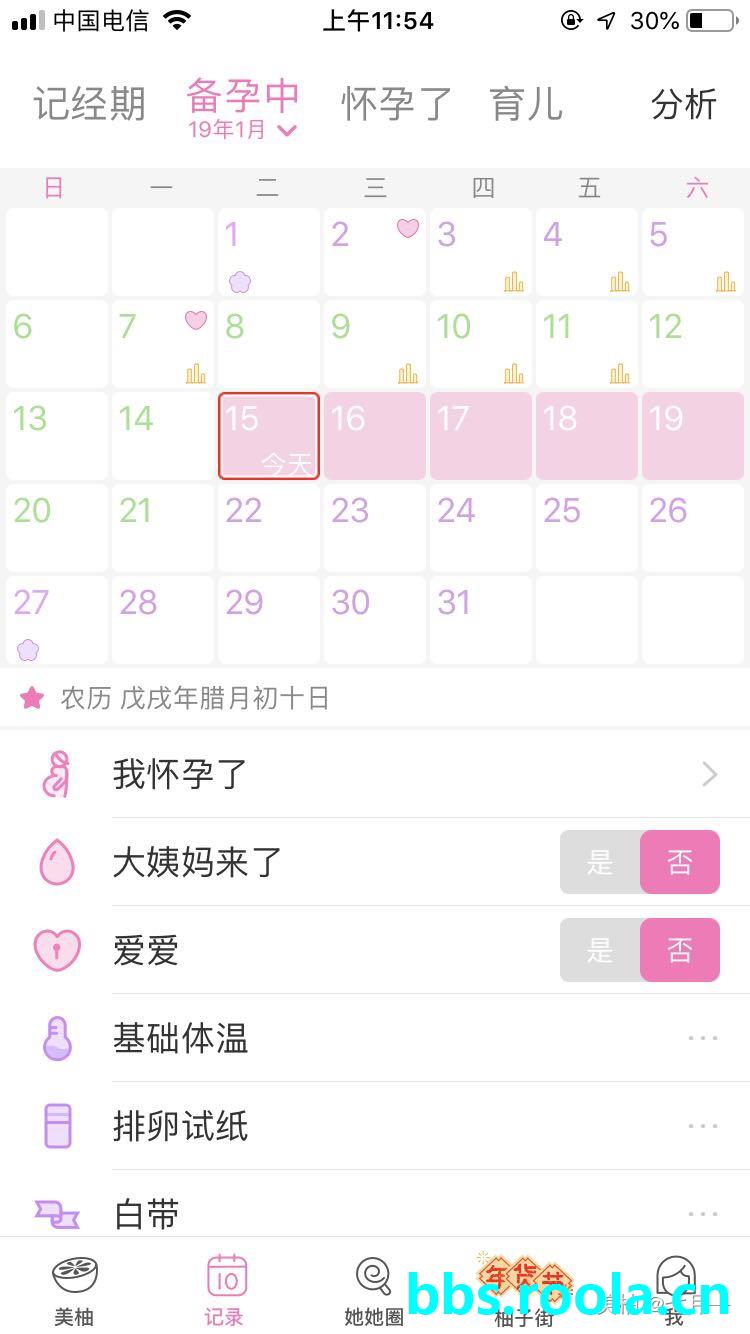Open 分析 analysis page
This screenshot has width=750, height=1334.
[684, 104]
